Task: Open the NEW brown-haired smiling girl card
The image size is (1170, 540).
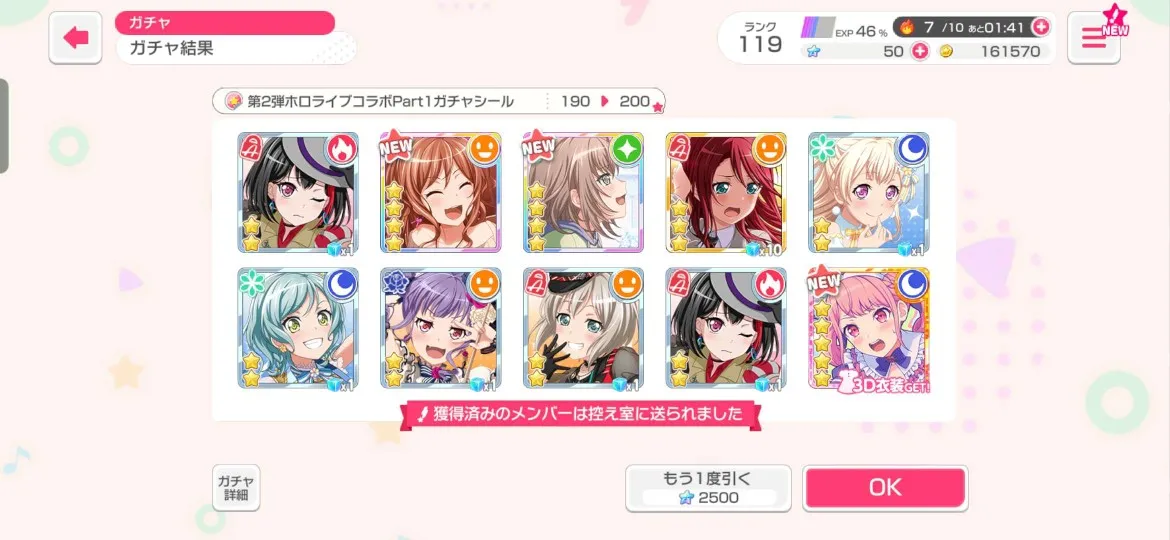Action: (x=440, y=192)
